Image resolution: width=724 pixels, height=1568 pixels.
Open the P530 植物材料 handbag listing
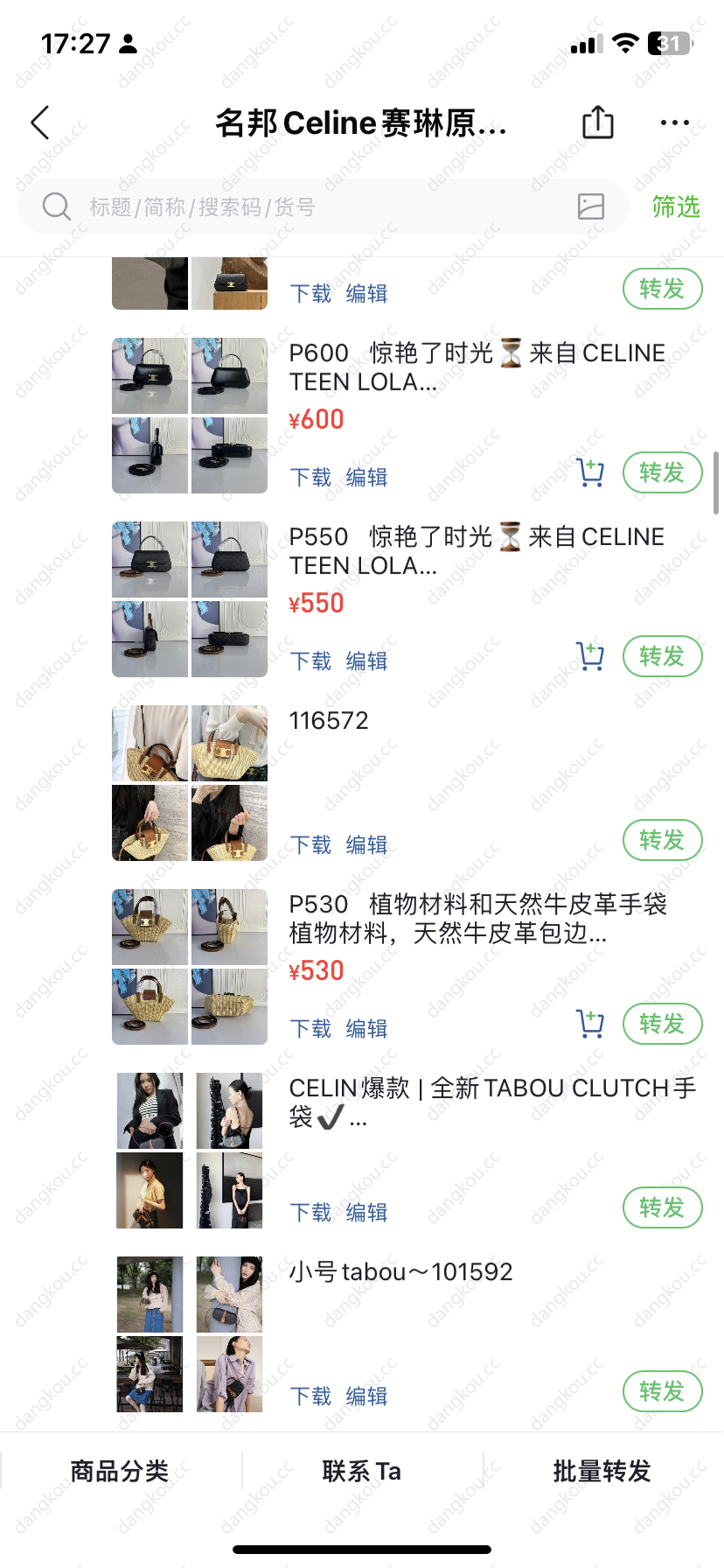(477, 919)
